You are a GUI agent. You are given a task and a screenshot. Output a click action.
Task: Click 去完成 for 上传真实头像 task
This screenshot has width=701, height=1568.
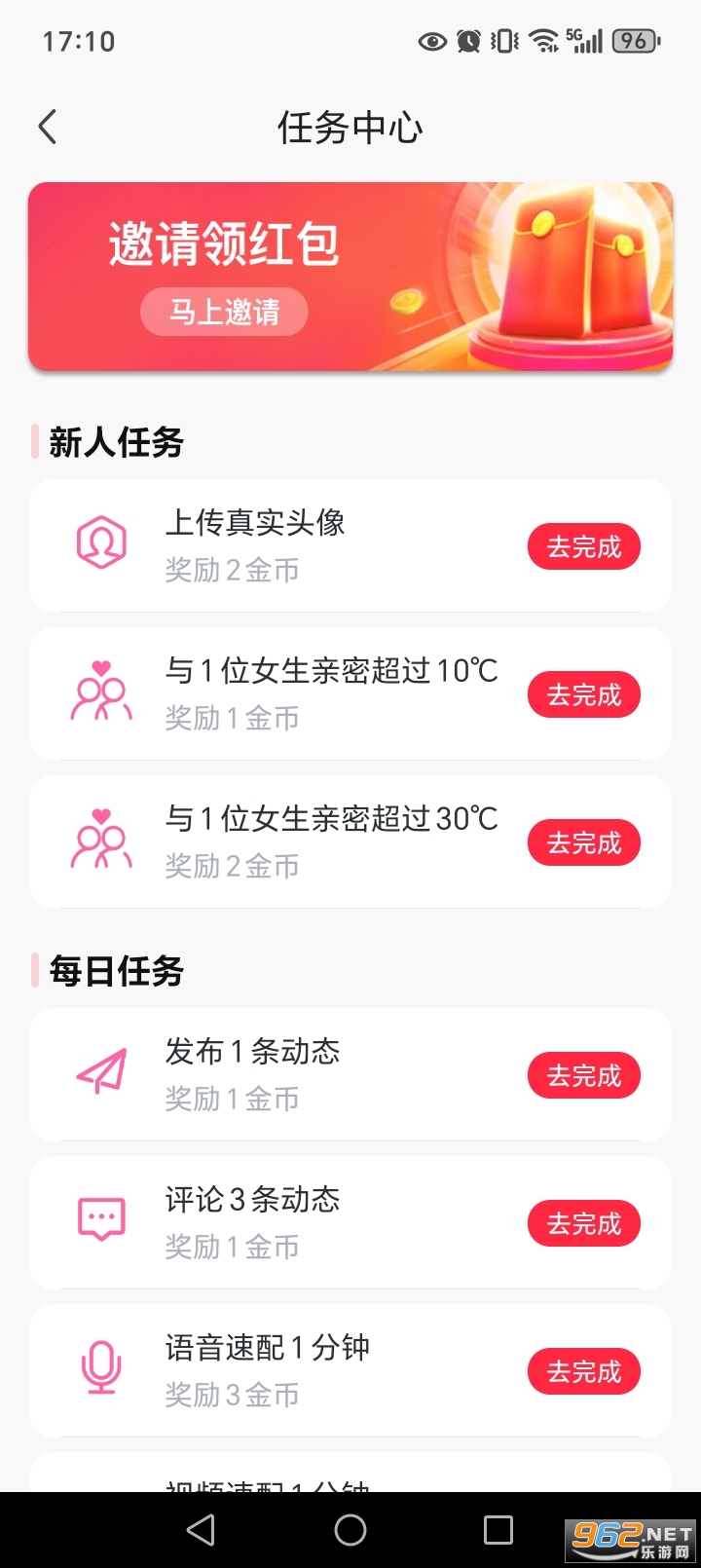(583, 546)
